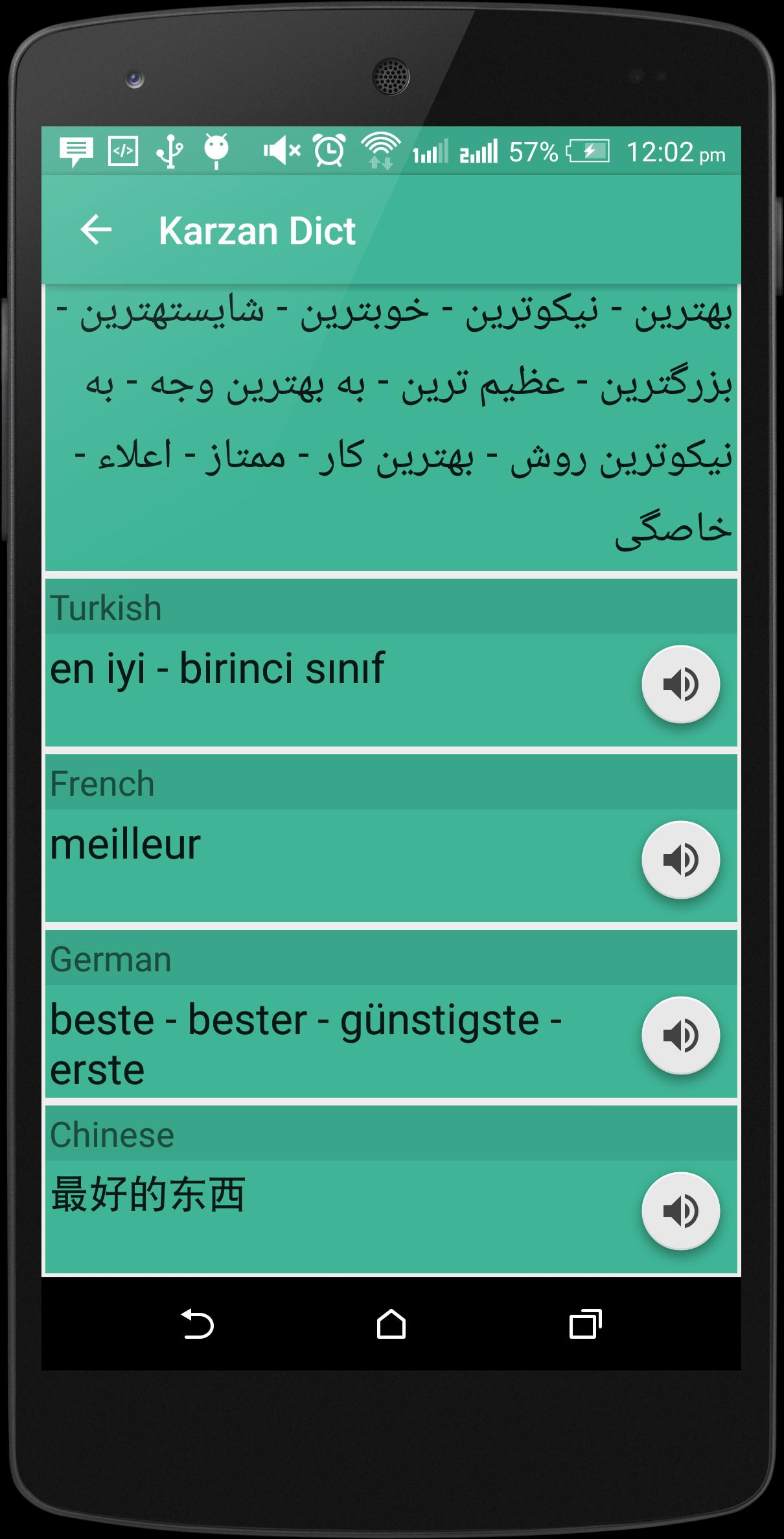Open the recent apps overview
This screenshot has width=784, height=1539.
point(585,1324)
